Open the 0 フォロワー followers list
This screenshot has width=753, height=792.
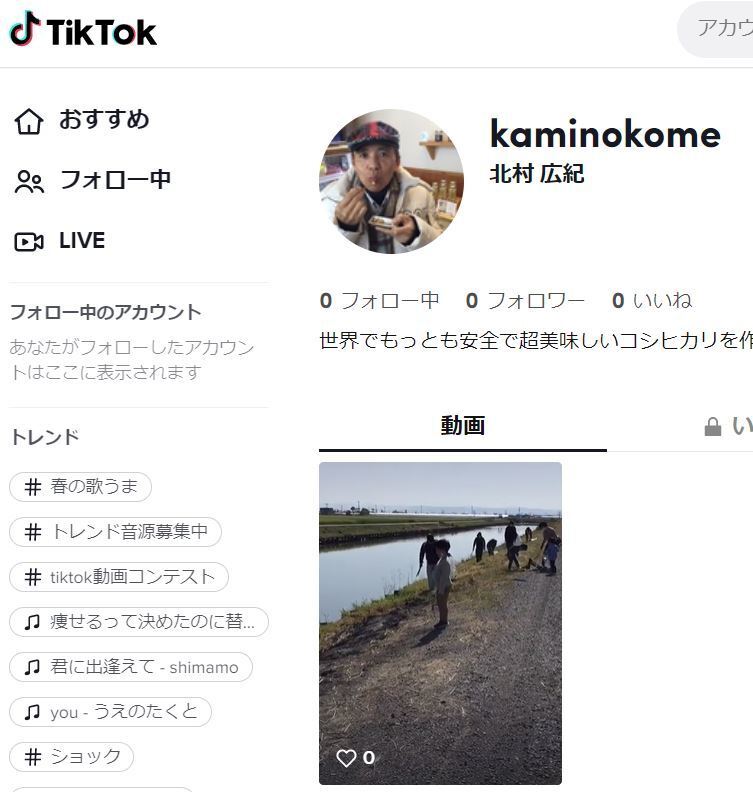click(x=525, y=300)
